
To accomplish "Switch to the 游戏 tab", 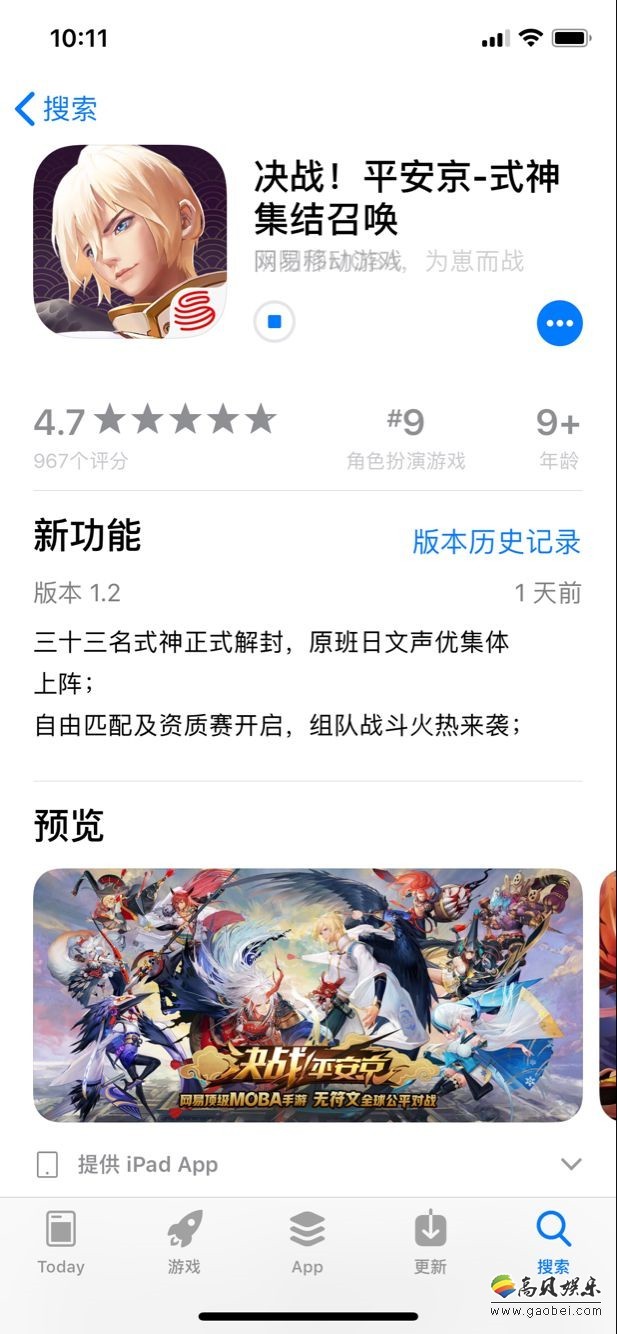I will pos(184,1241).
